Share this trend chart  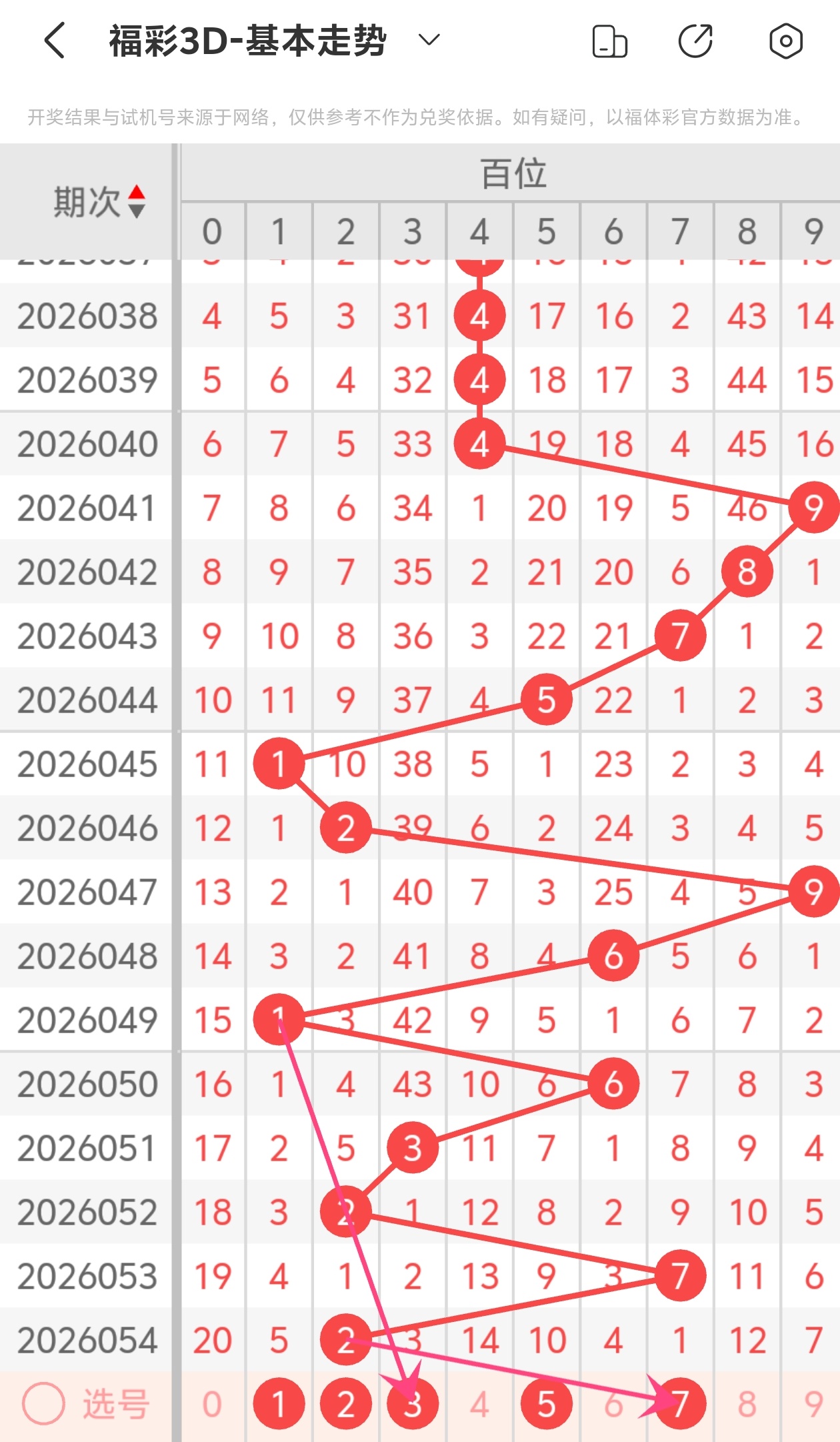click(x=695, y=41)
